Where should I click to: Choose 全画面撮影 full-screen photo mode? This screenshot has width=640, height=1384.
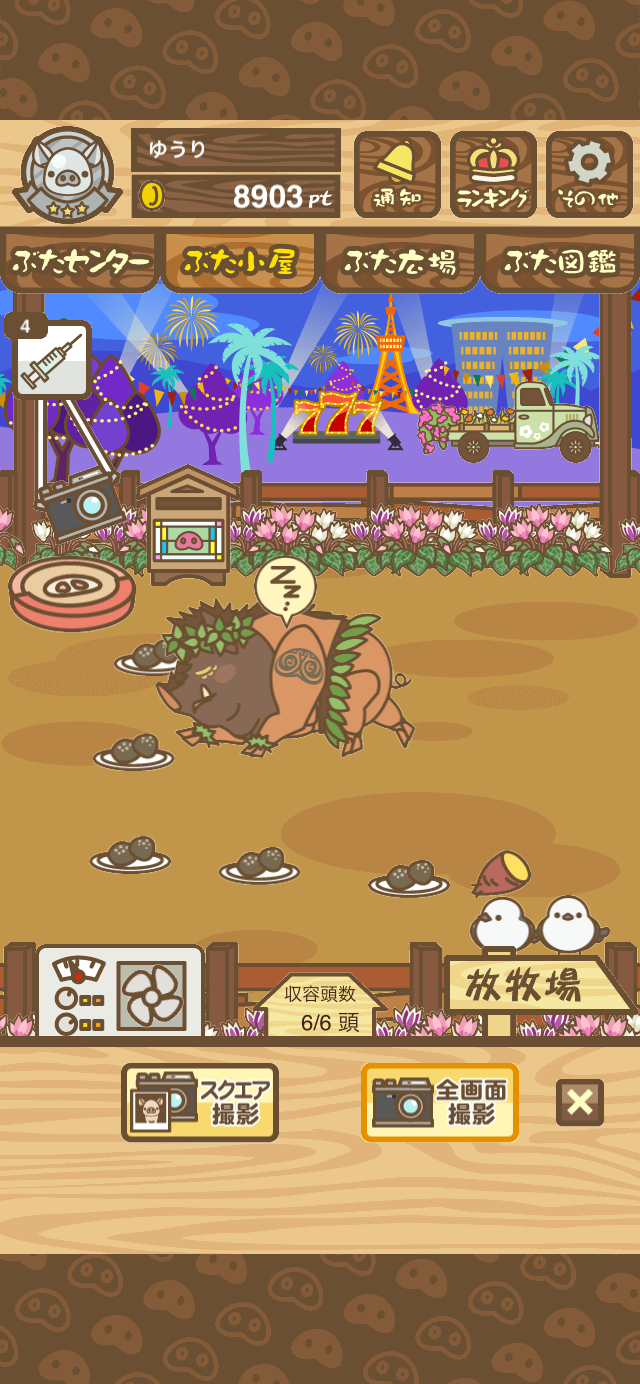coord(440,1102)
